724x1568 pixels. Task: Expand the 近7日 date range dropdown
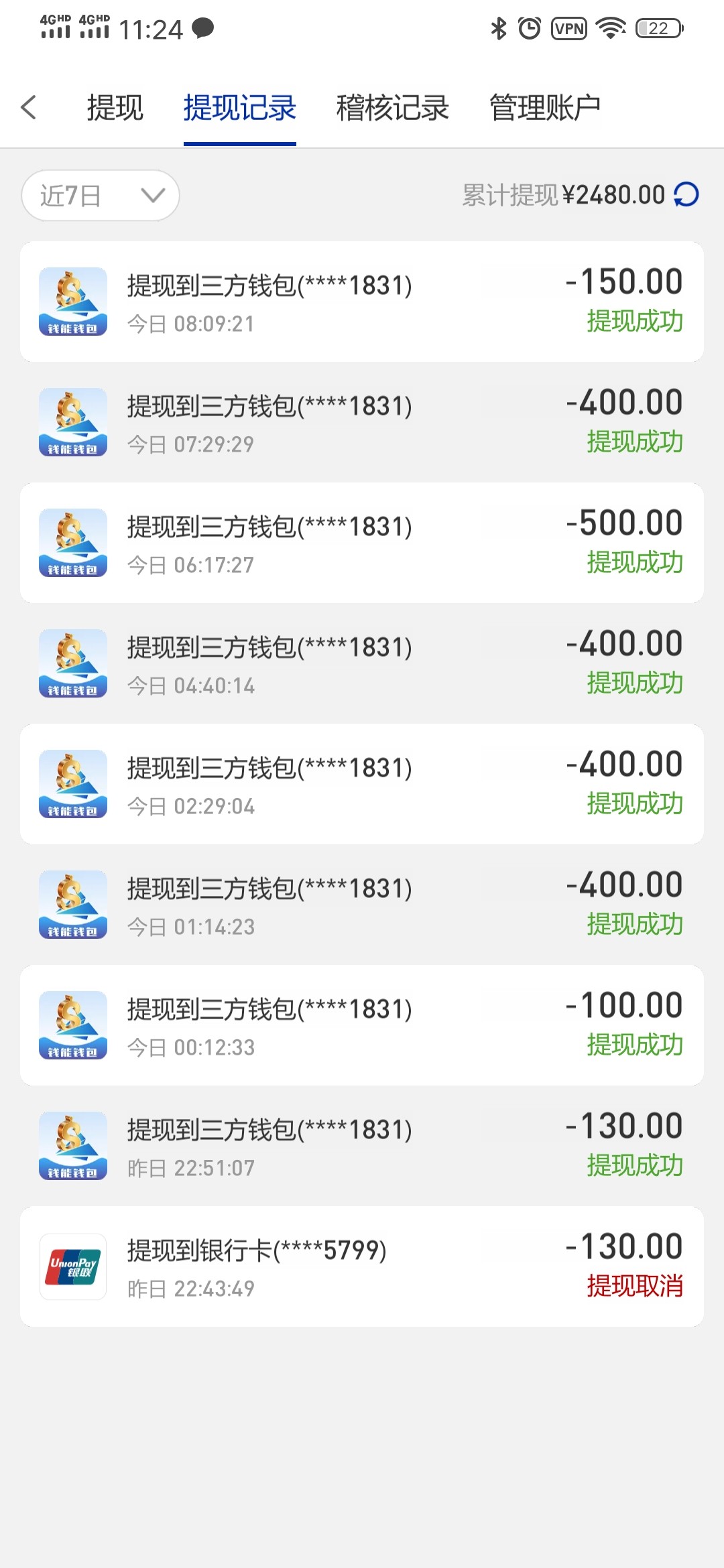[101, 196]
